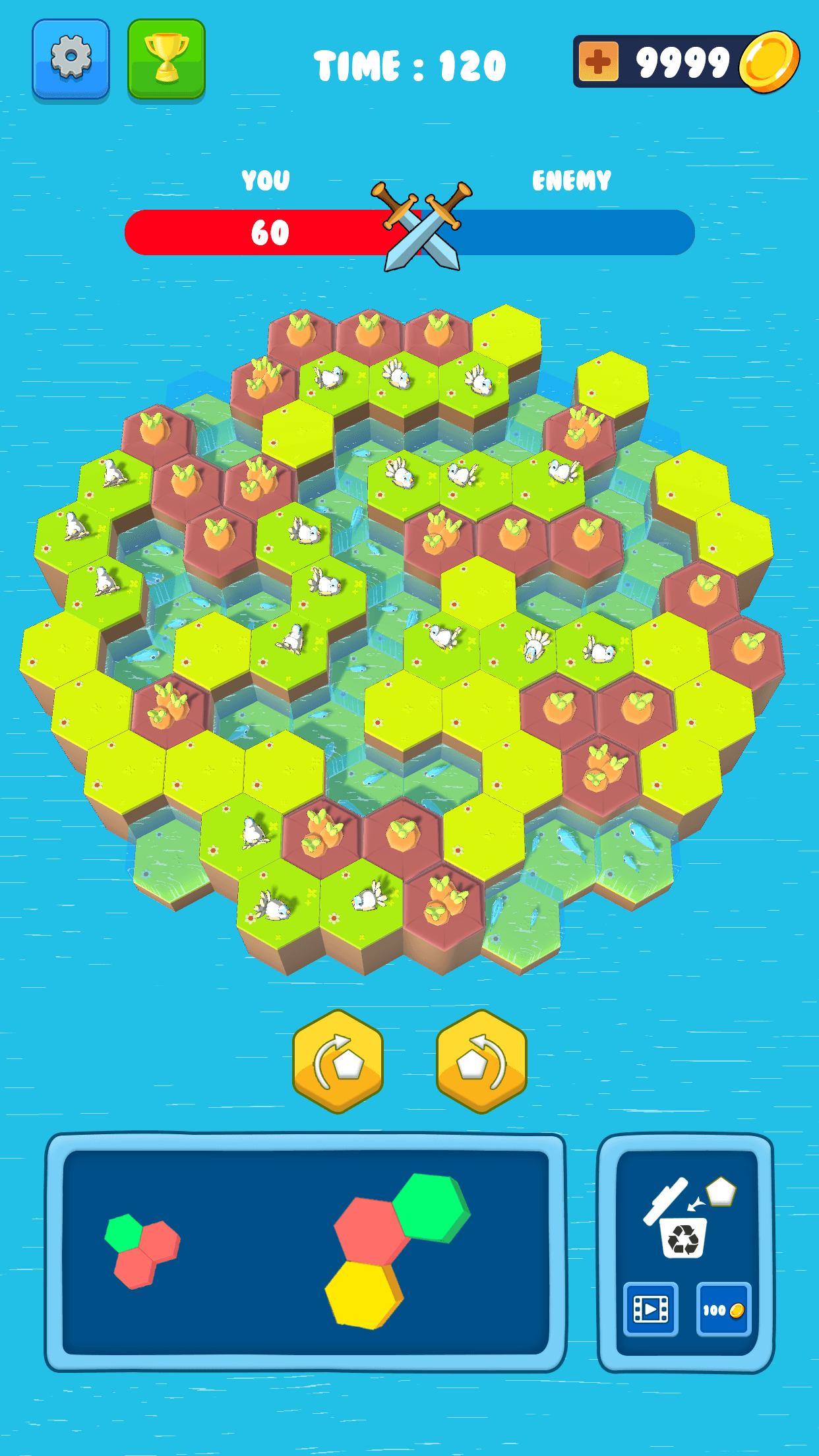Tap the plus to buy more coins

(599, 63)
